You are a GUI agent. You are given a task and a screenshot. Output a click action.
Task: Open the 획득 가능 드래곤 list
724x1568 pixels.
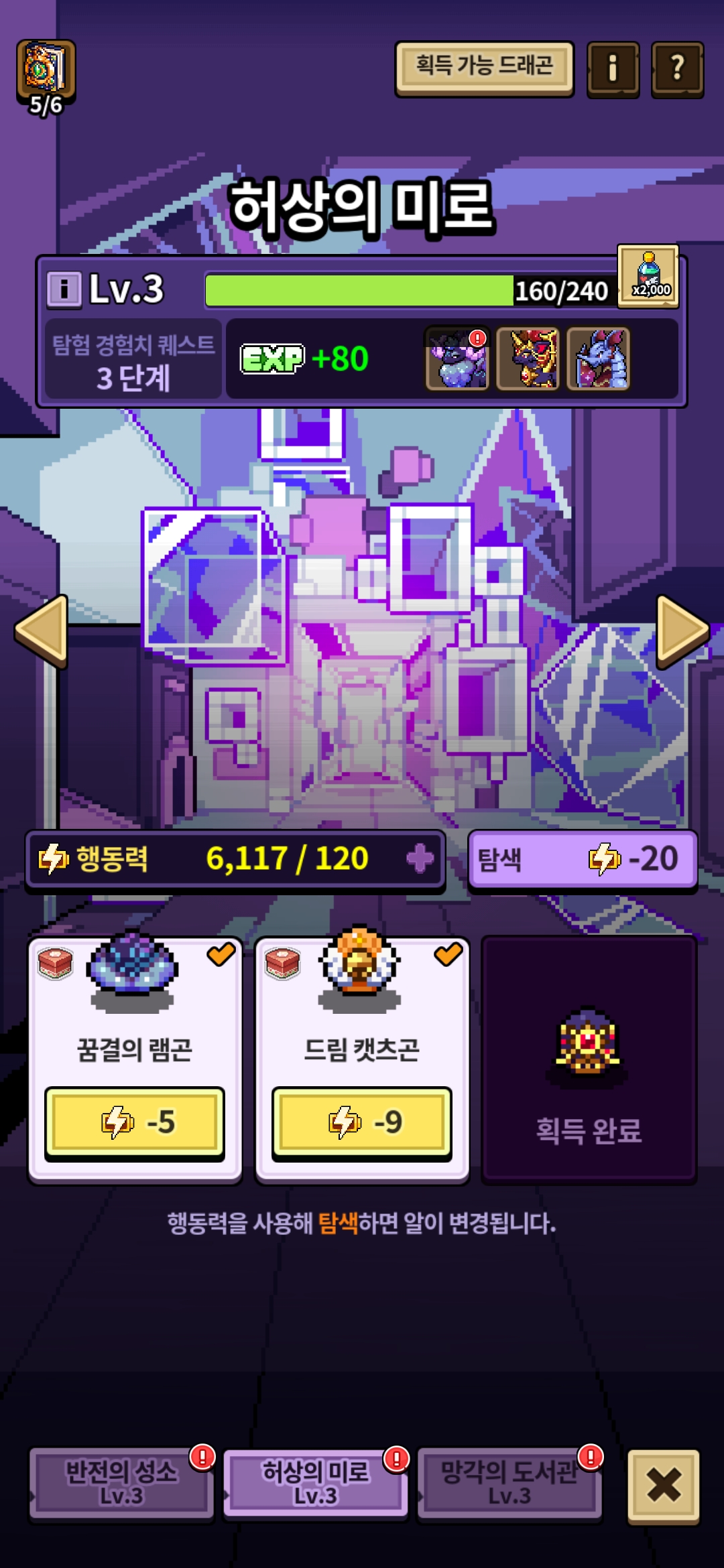[484, 68]
